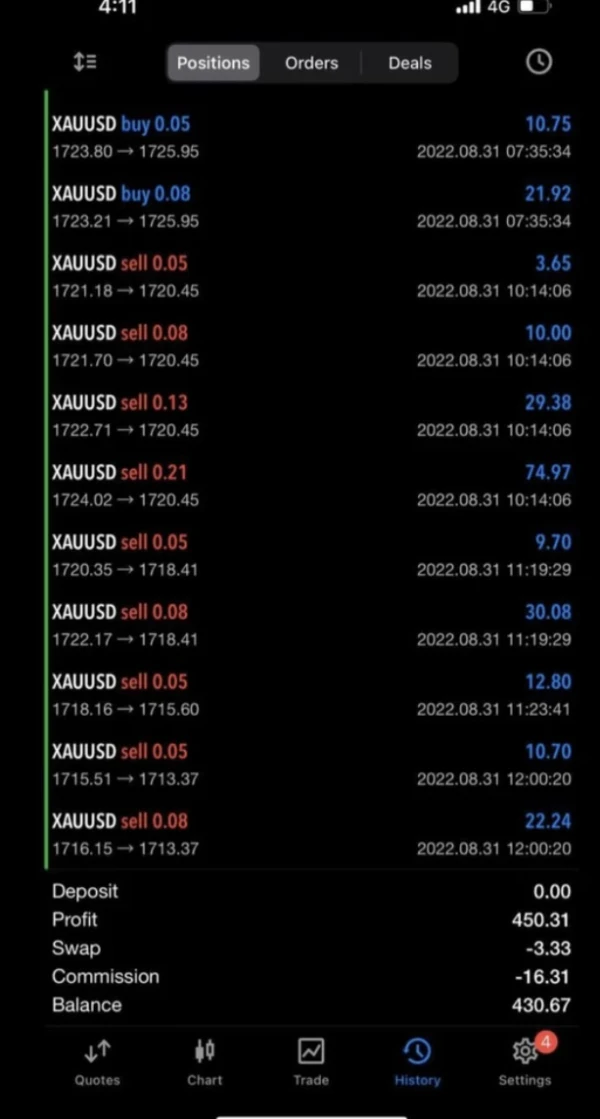The height and width of the screenshot is (1119, 600).
Task: Go to the Quotes tab
Action: click(97, 1062)
